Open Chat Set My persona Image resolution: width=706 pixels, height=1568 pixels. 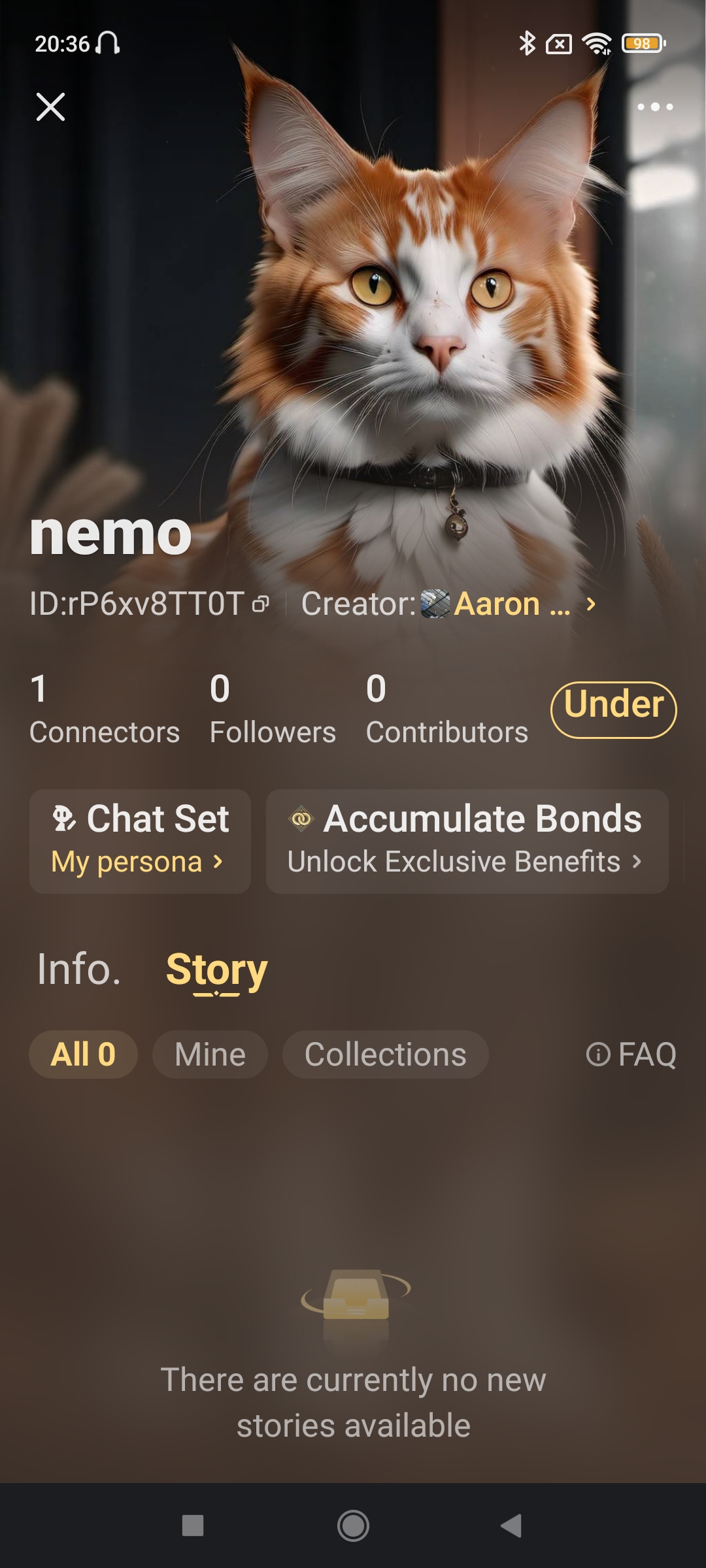(140, 841)
